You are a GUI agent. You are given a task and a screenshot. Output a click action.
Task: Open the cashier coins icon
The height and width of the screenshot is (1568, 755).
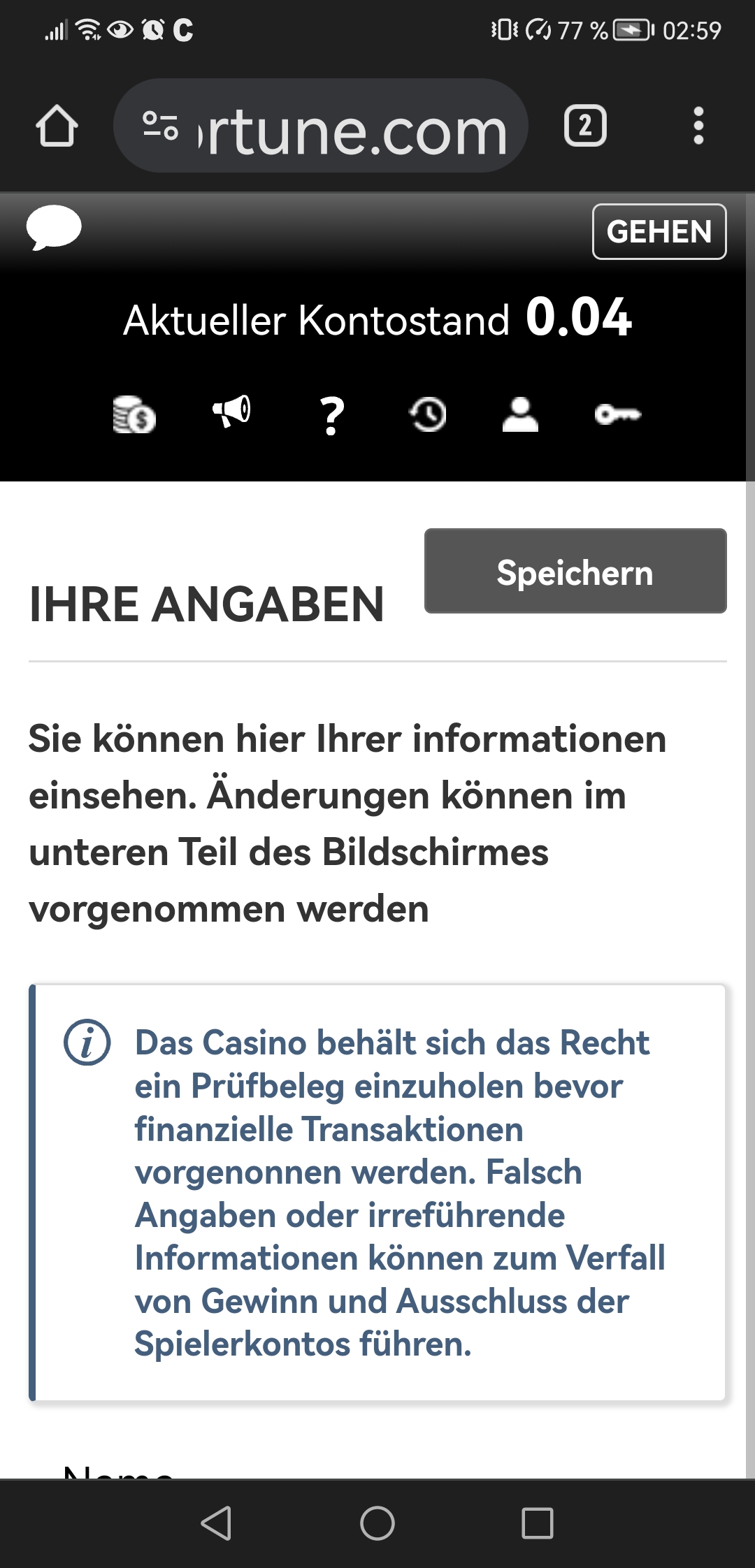point(134,415)
